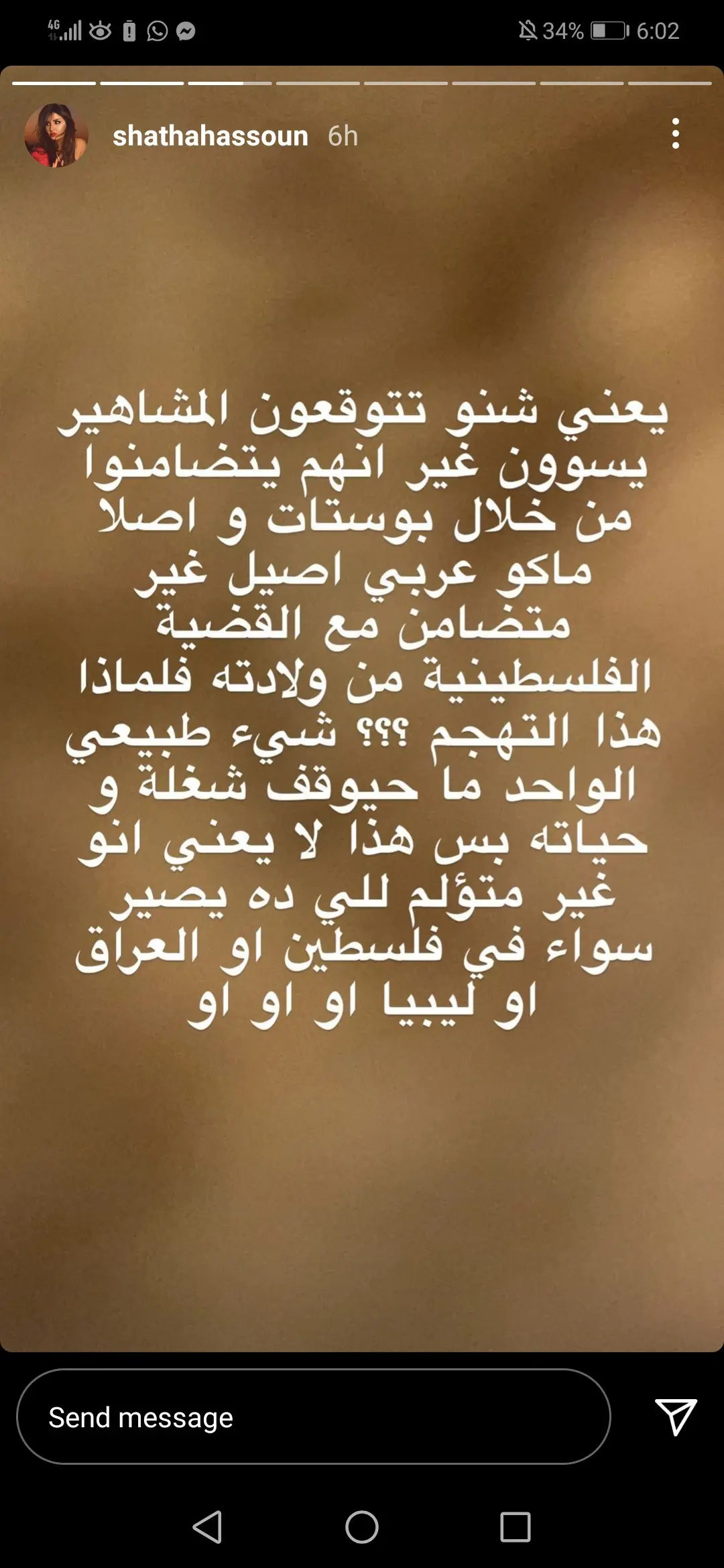The width and height of the screenshot is (724, 1568).
Task: Open recent apps from the navigation bar
Action: tap(515, 1527)
